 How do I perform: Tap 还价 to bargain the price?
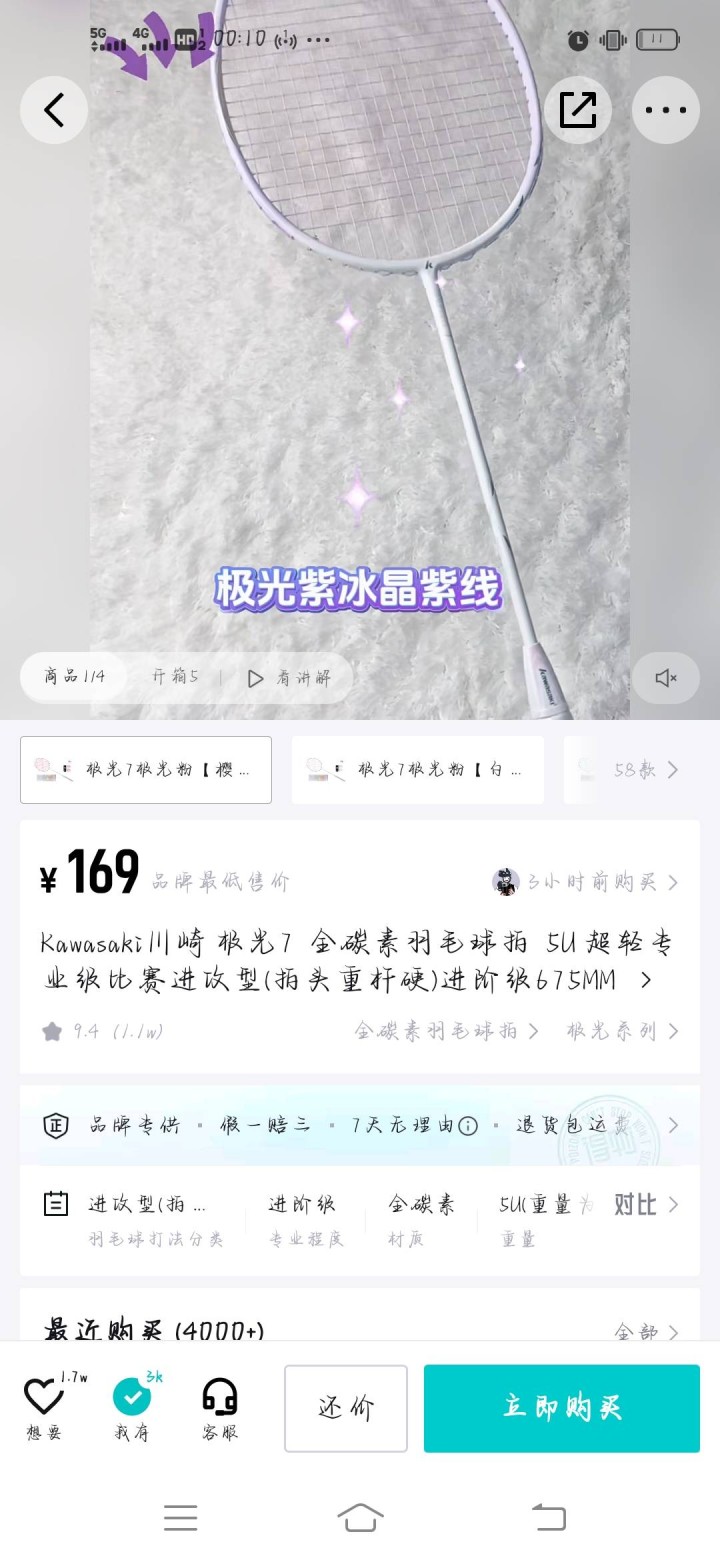pos(346,1408)
